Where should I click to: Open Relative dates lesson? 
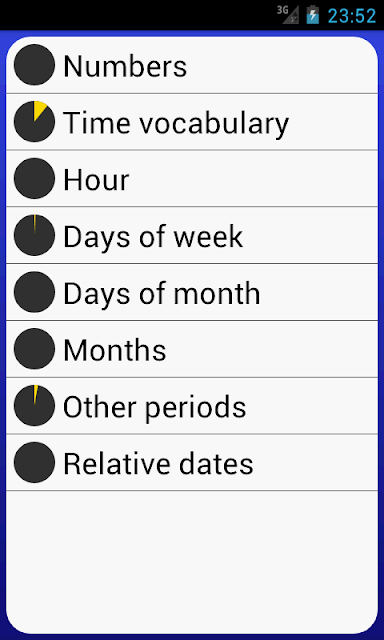[x=192, y=462]
